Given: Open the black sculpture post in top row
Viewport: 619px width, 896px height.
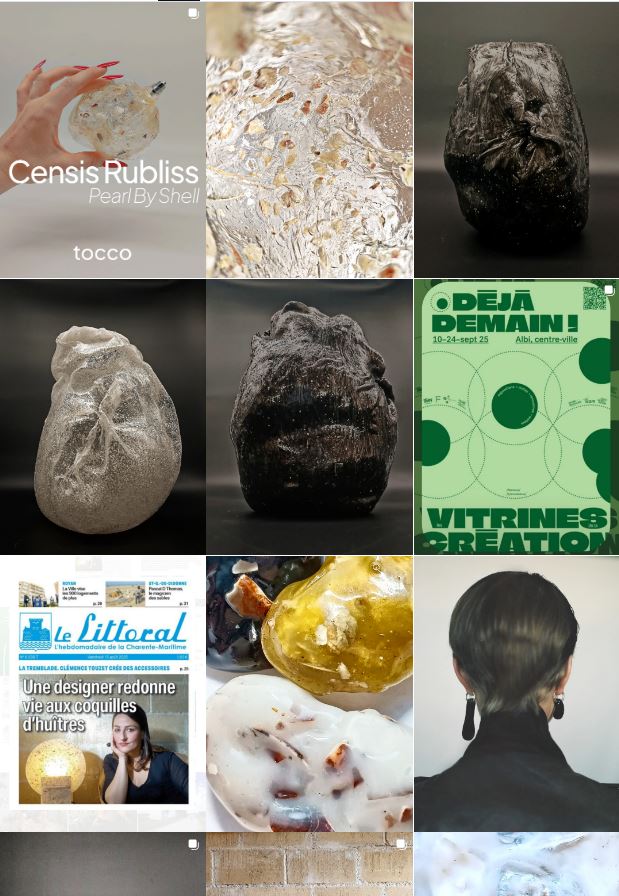Looking at the screenshot, I should point(516,140).
